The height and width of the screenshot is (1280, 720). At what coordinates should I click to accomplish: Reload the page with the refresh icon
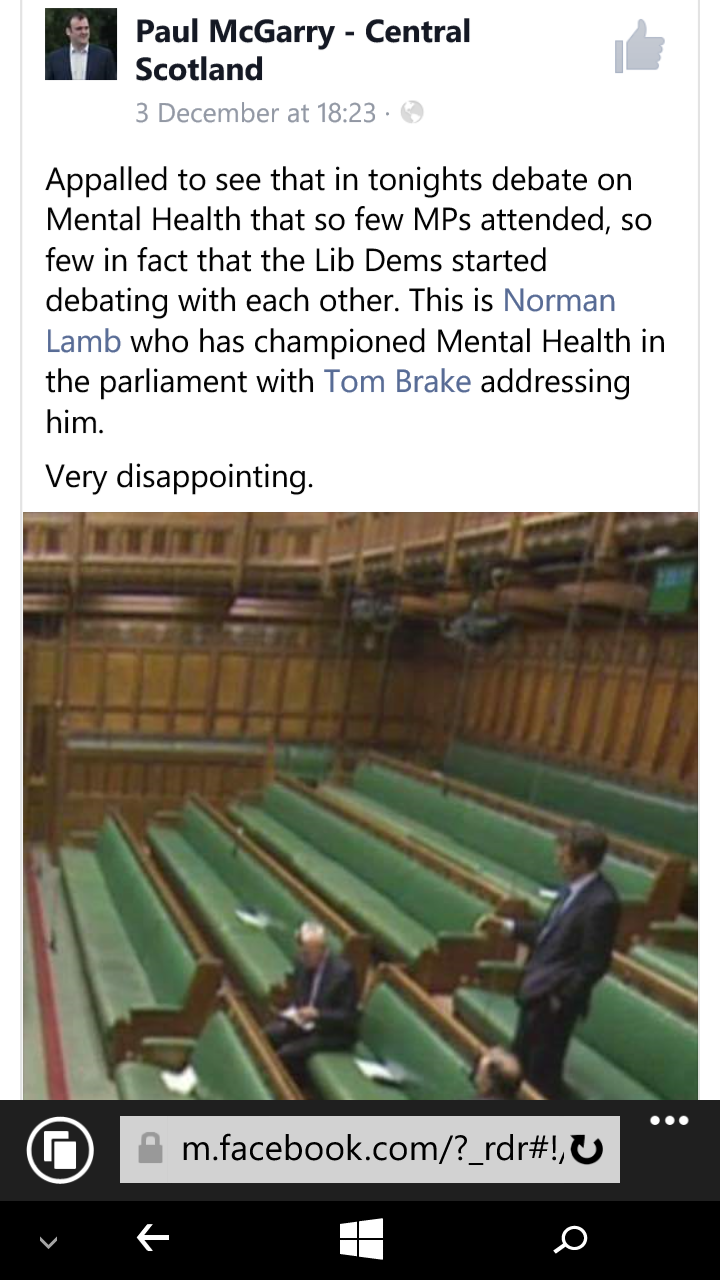tap(588, 1151)
